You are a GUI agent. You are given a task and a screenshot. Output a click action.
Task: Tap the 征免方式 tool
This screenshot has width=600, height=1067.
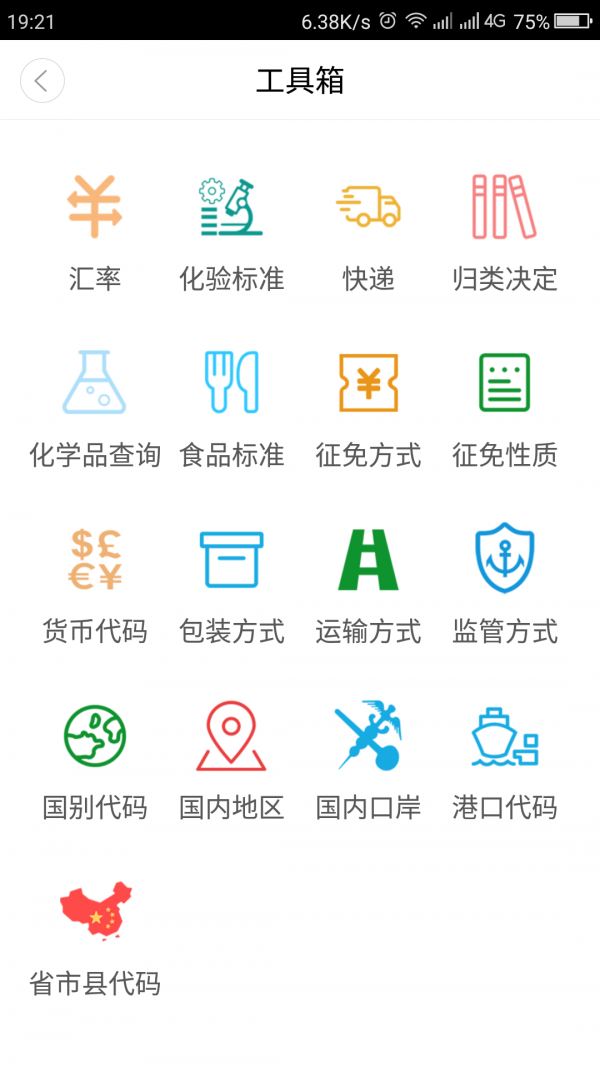click(368, 410)
